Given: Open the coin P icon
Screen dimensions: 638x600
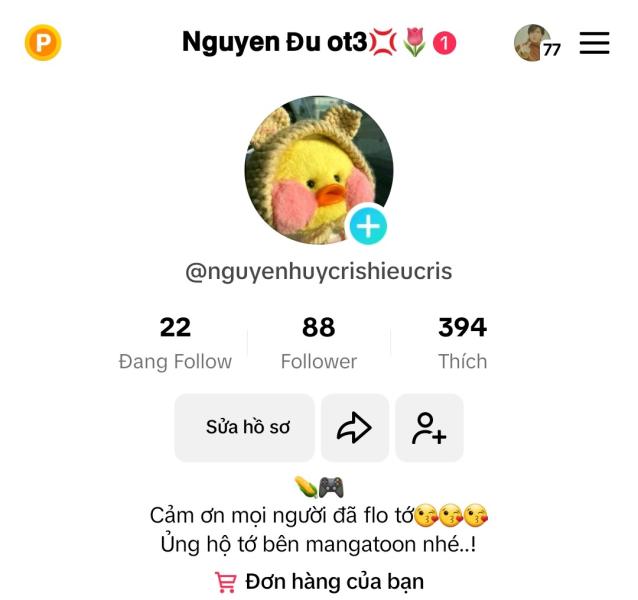Looking at the screenshot, I should pos(43,43).
